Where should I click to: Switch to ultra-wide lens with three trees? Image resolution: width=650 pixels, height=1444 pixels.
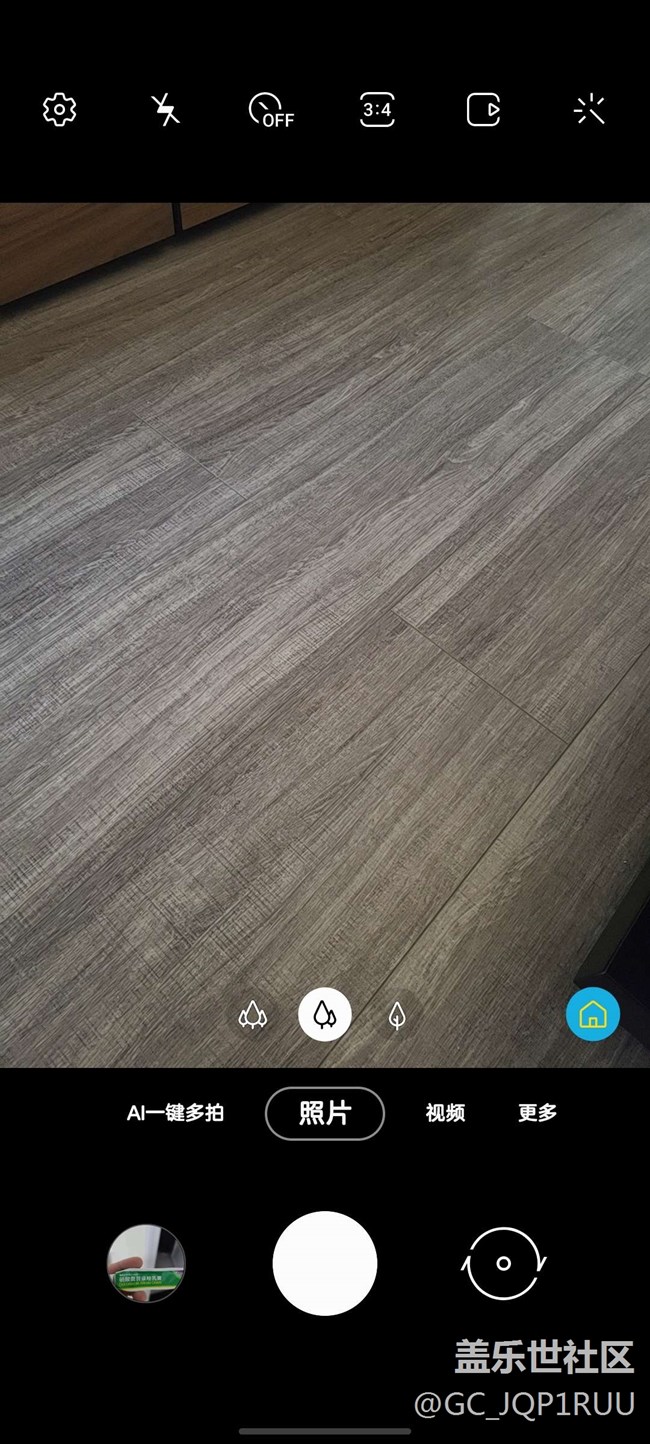pos(253,1016)
